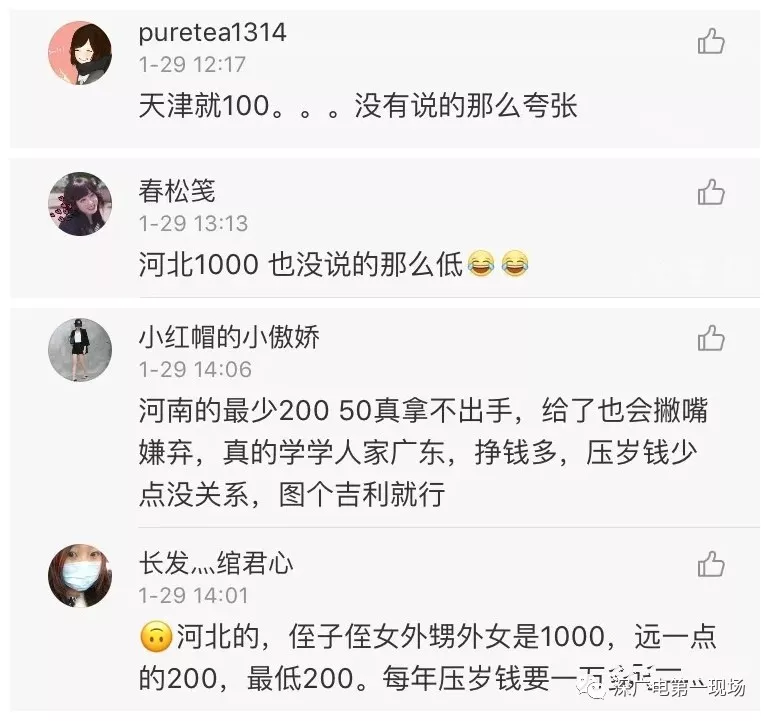Give a thumbs up to 小红帽的小傲娇's comment
This screenshot has width=770, height=721.
pyautogui.click(x=711, y=338)
